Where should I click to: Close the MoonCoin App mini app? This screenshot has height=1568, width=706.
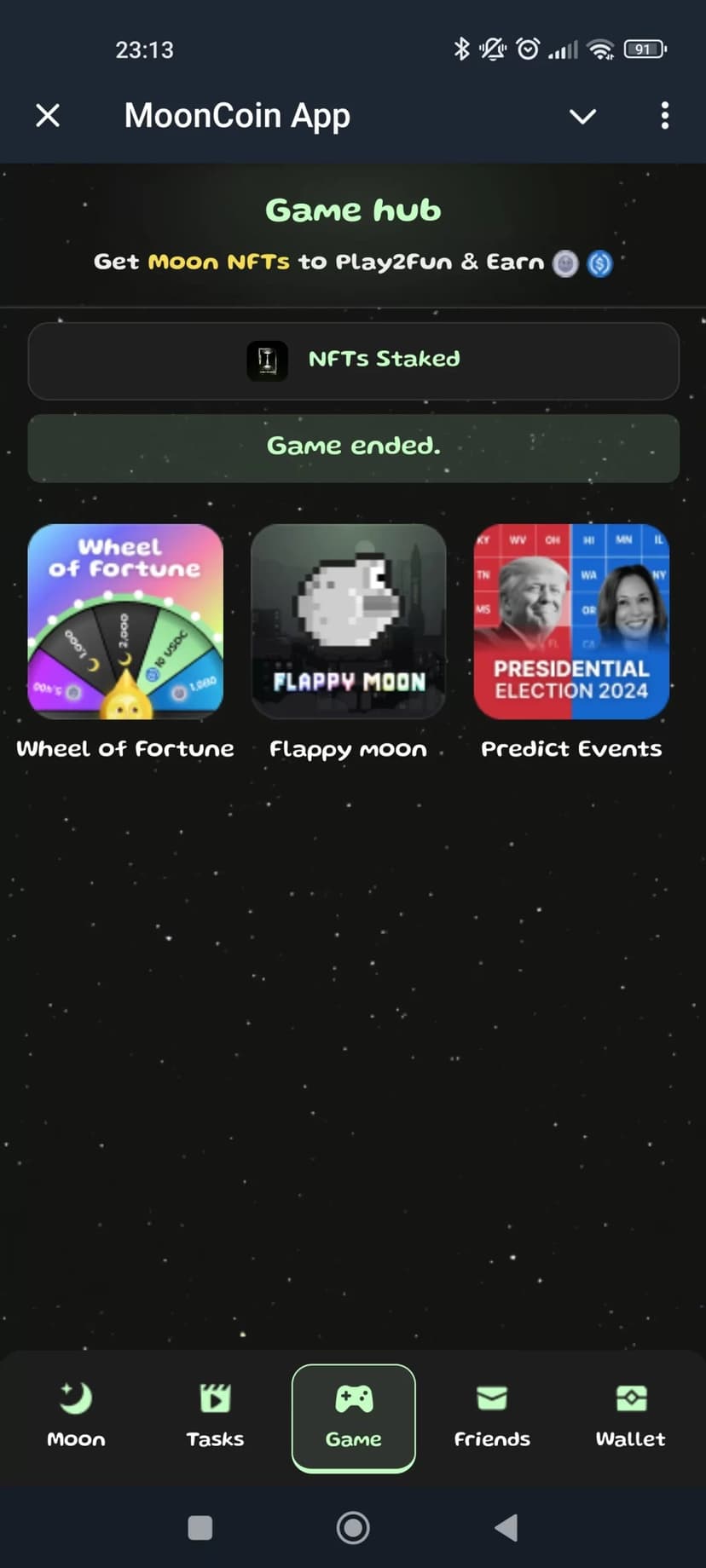pyautogui.click(x=48, y=115)
